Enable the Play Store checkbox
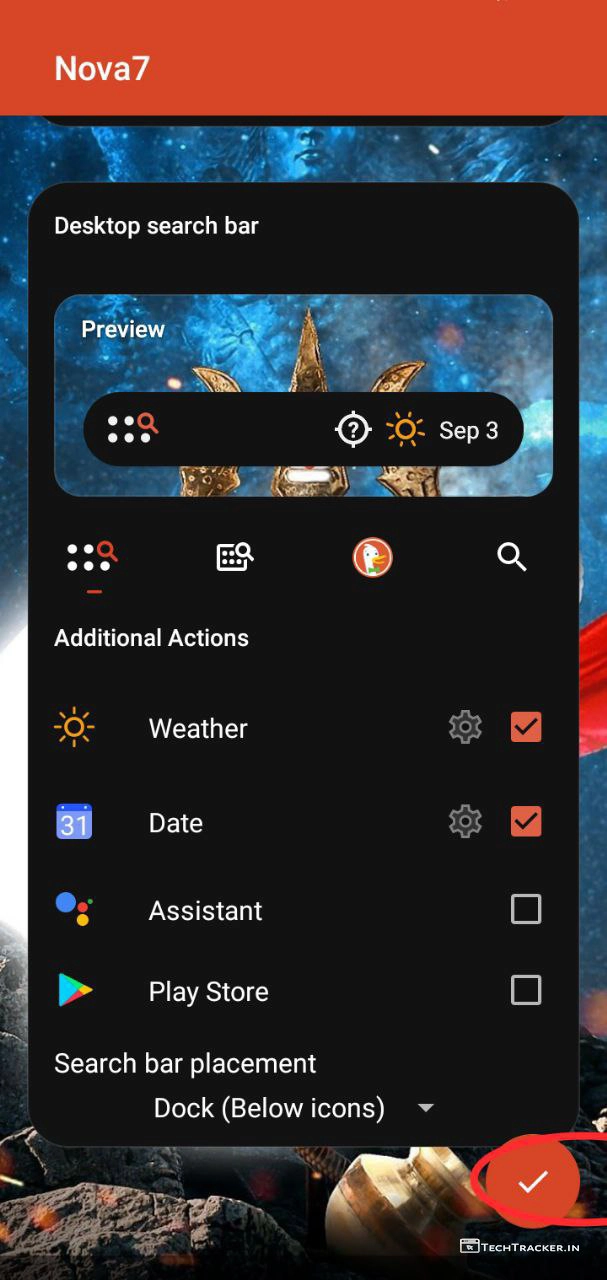The image size is (607, 1280). 526,990
